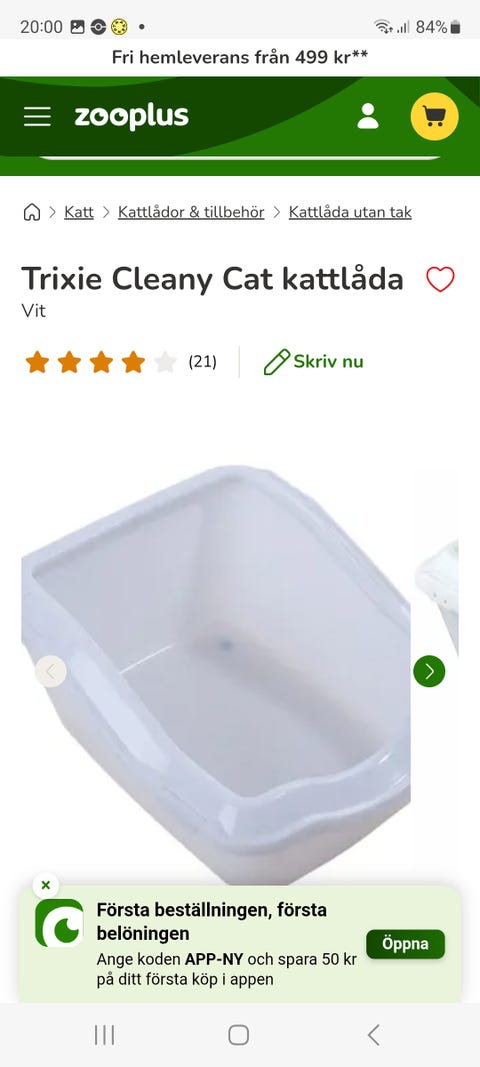Image resolution: width=480 pixels, height=1067 pixels.
Task: Open Kattlåda utan tak breadcrumb
Action: (x=350, y=212)
